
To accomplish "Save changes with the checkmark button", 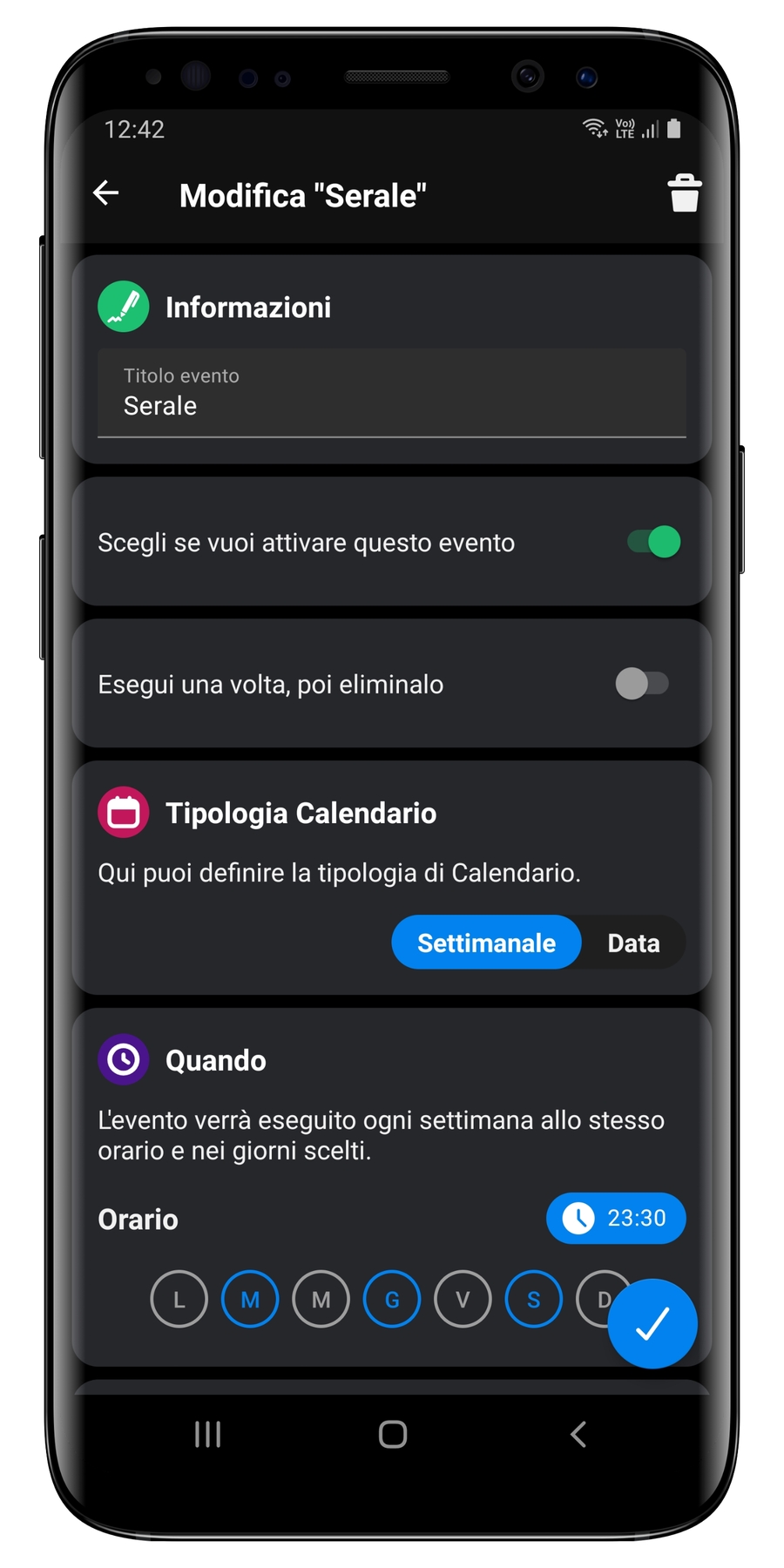I will 652,1324.
